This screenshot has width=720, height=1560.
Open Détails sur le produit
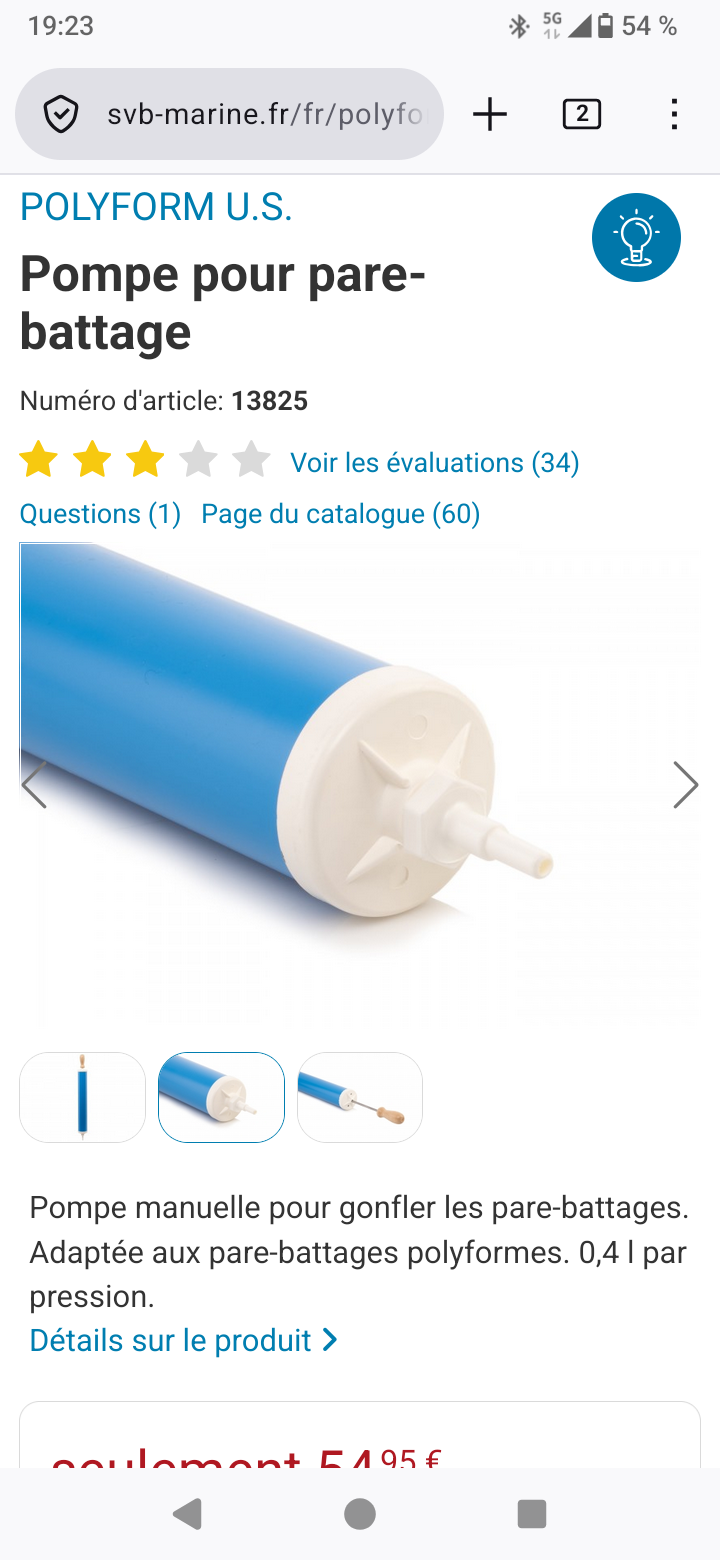(183, 1340)
